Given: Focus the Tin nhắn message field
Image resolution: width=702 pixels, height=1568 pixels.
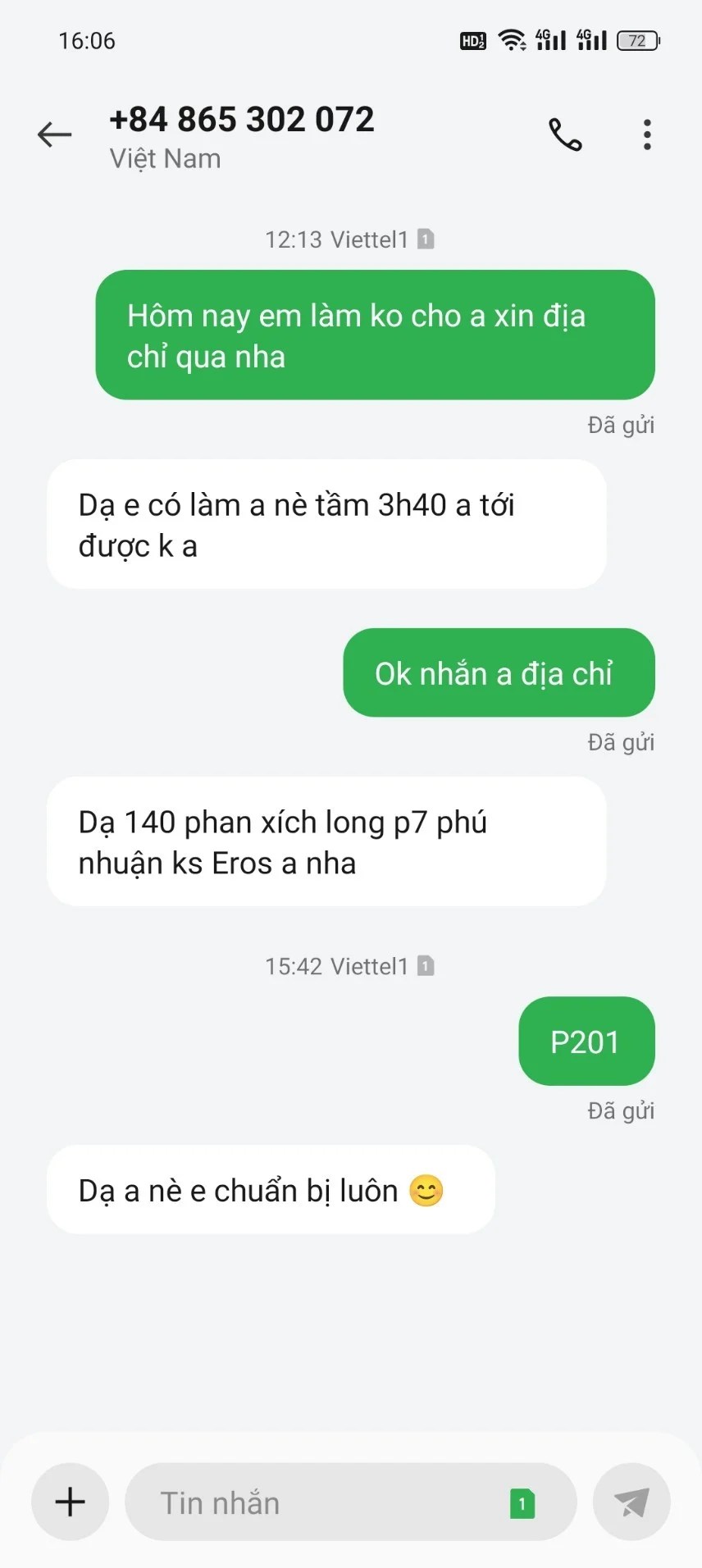Looking at the screenshot, I should 320,1502.
